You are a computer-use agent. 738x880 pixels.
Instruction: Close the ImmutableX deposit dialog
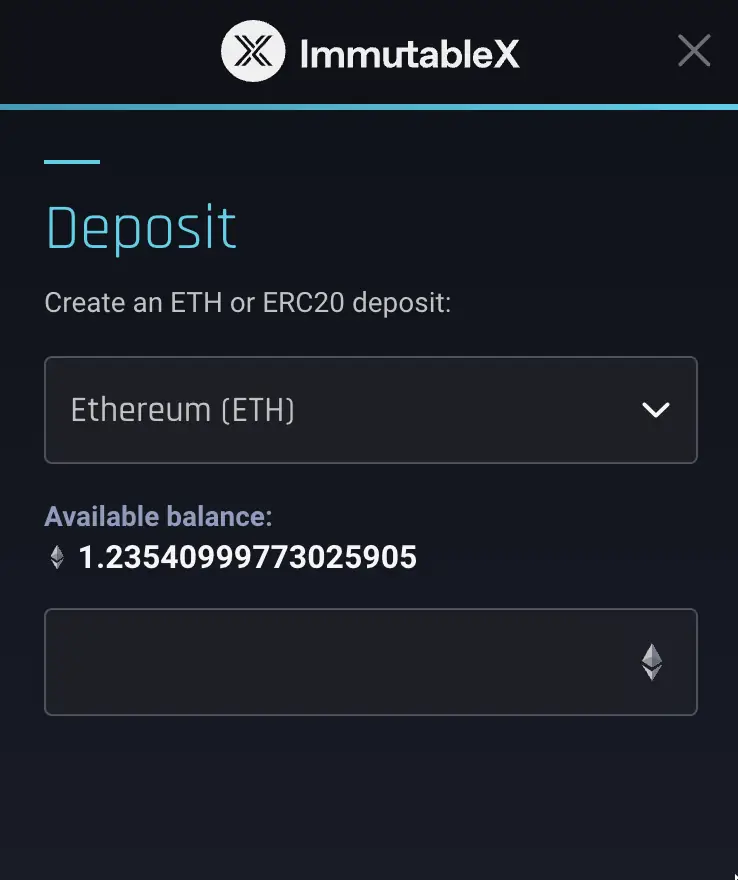(693, 50)
